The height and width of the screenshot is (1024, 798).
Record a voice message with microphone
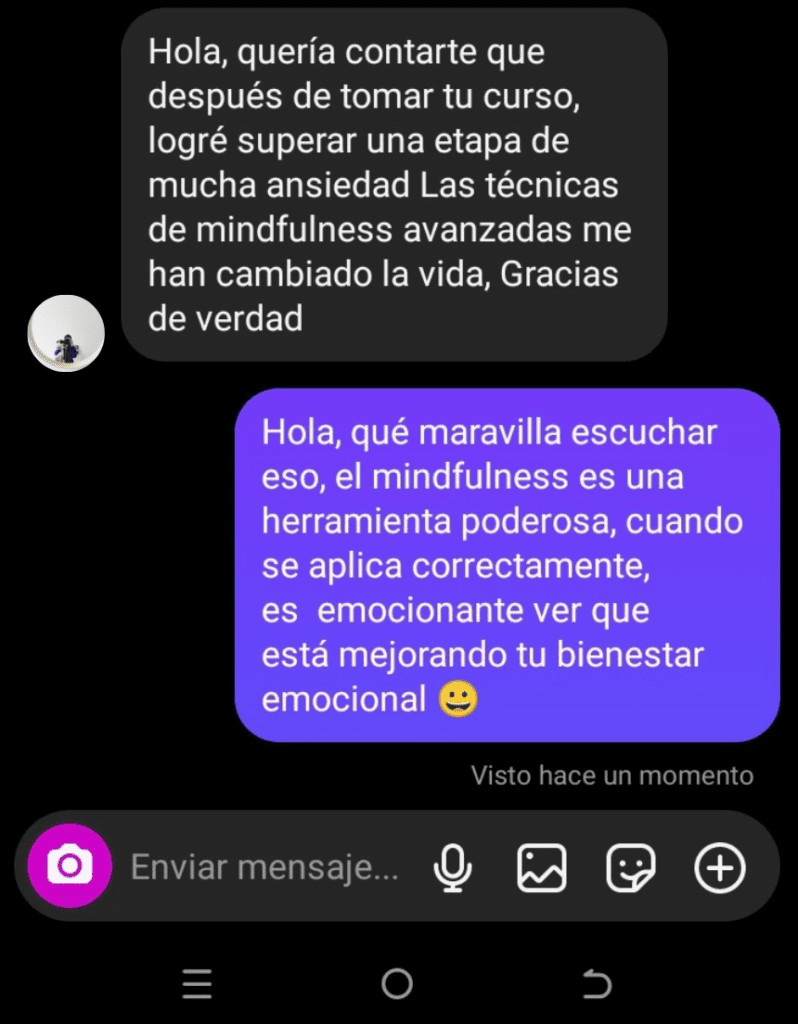click(452, 867)
